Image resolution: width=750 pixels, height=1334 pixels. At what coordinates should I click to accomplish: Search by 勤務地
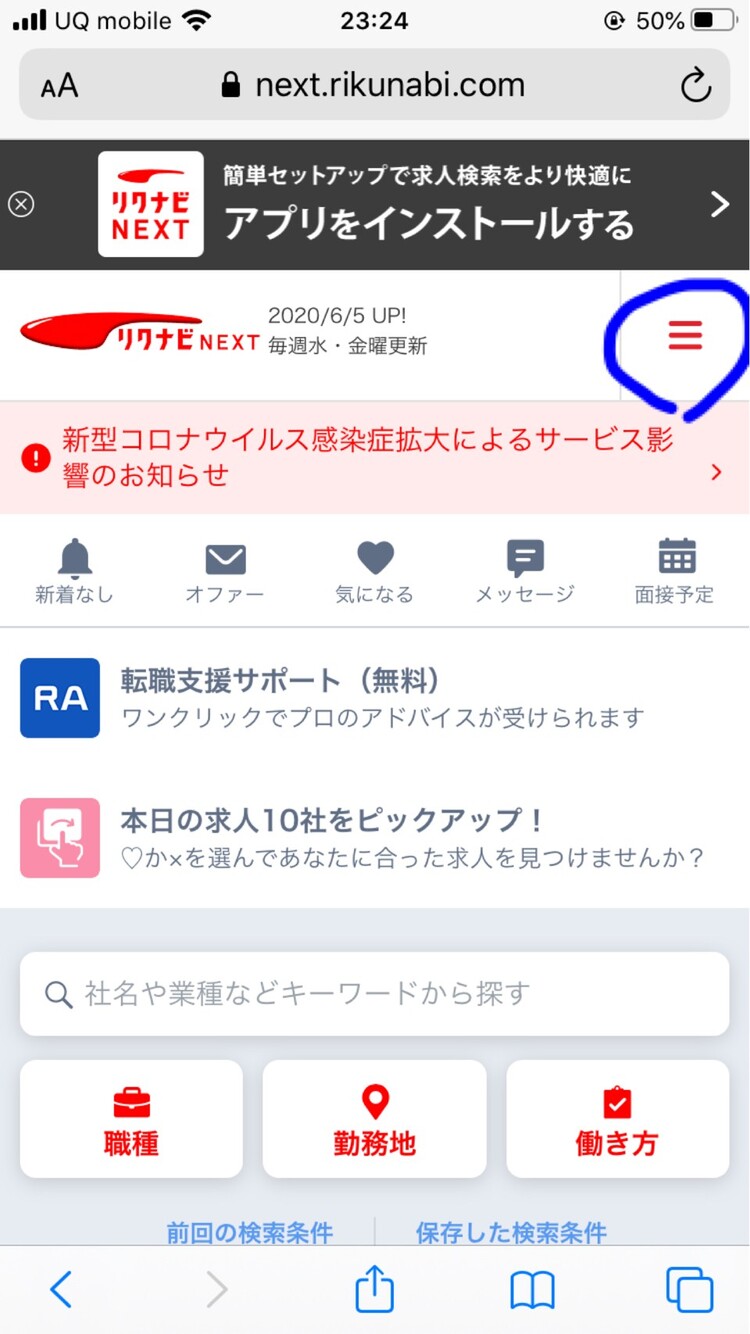pos(374,1119)
